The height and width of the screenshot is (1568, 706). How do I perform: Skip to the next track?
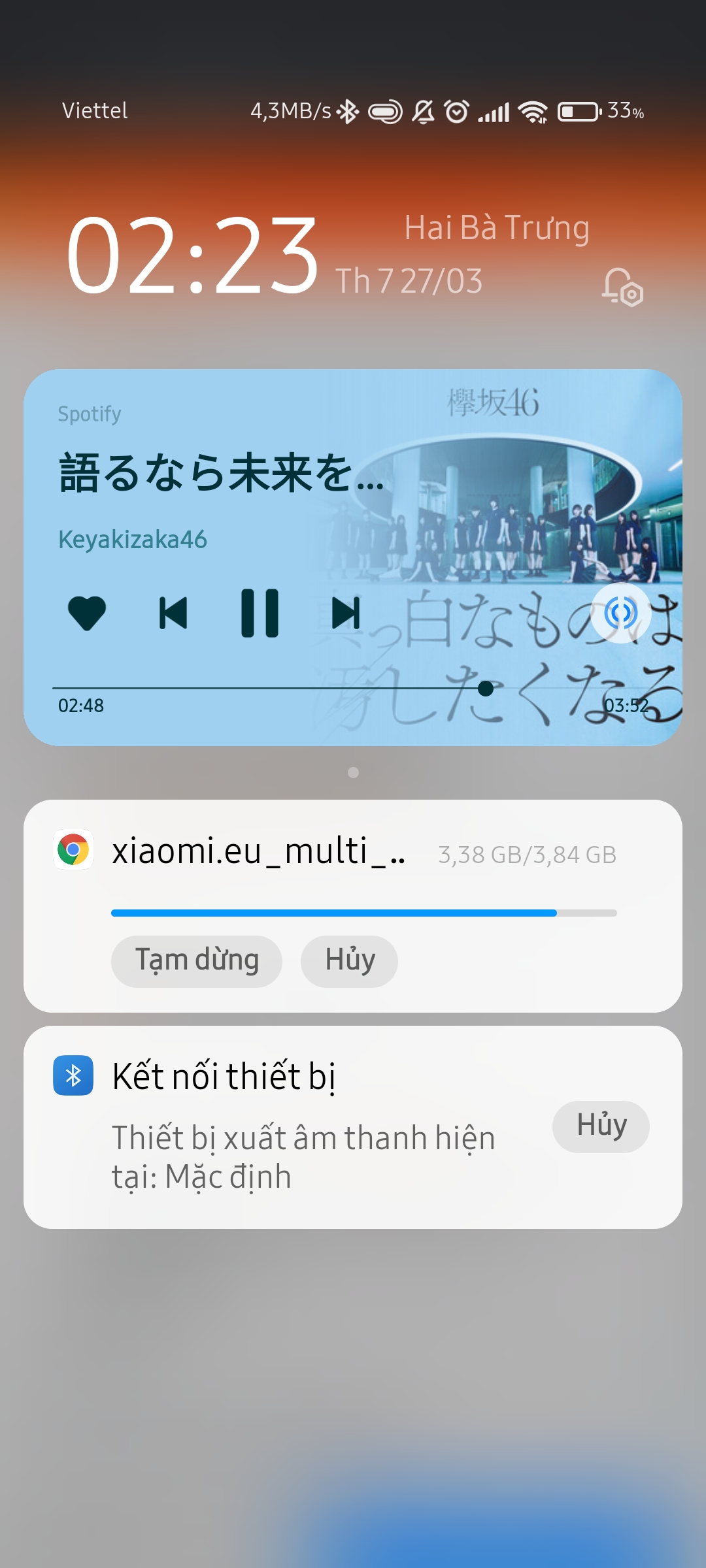(x=346, y=613)
